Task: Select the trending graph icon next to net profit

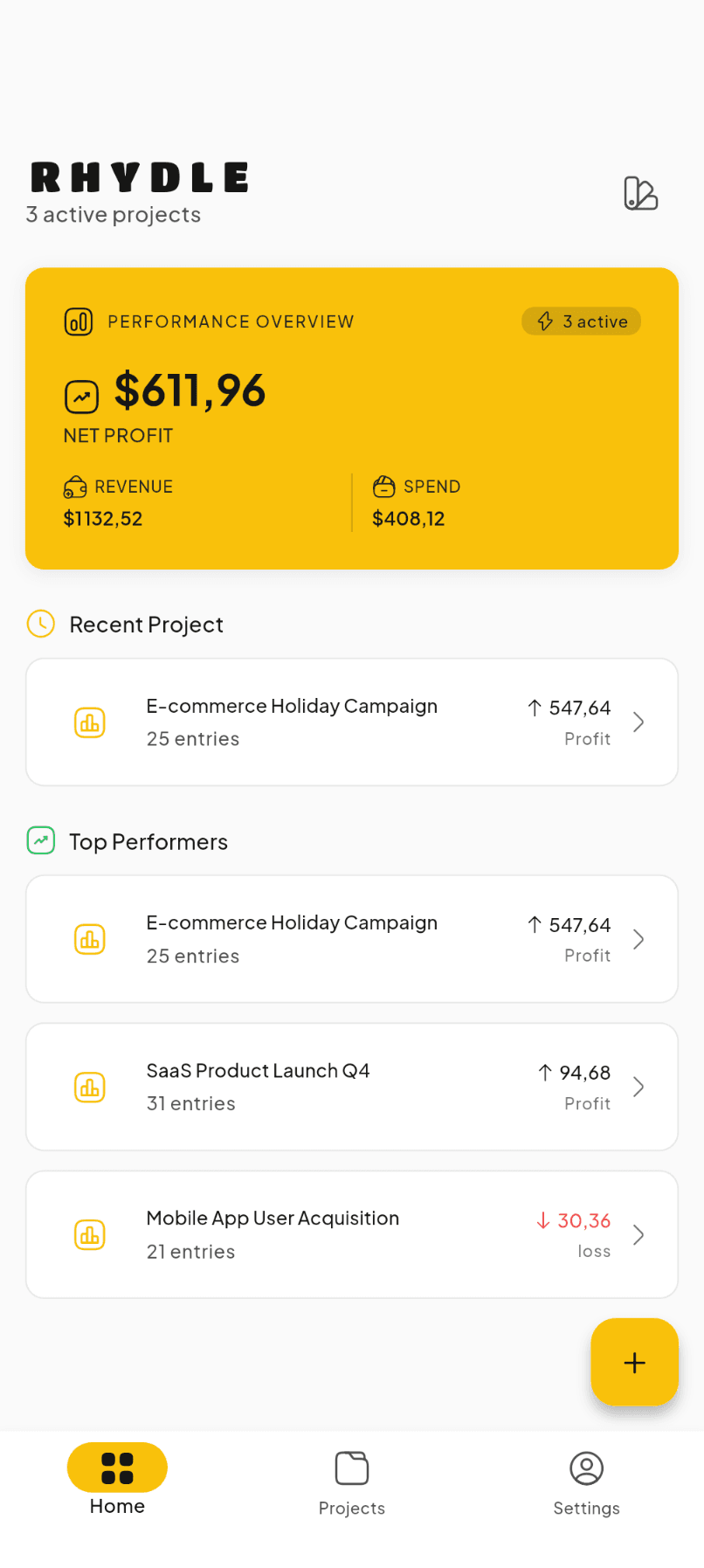Action: click(81, 396)
